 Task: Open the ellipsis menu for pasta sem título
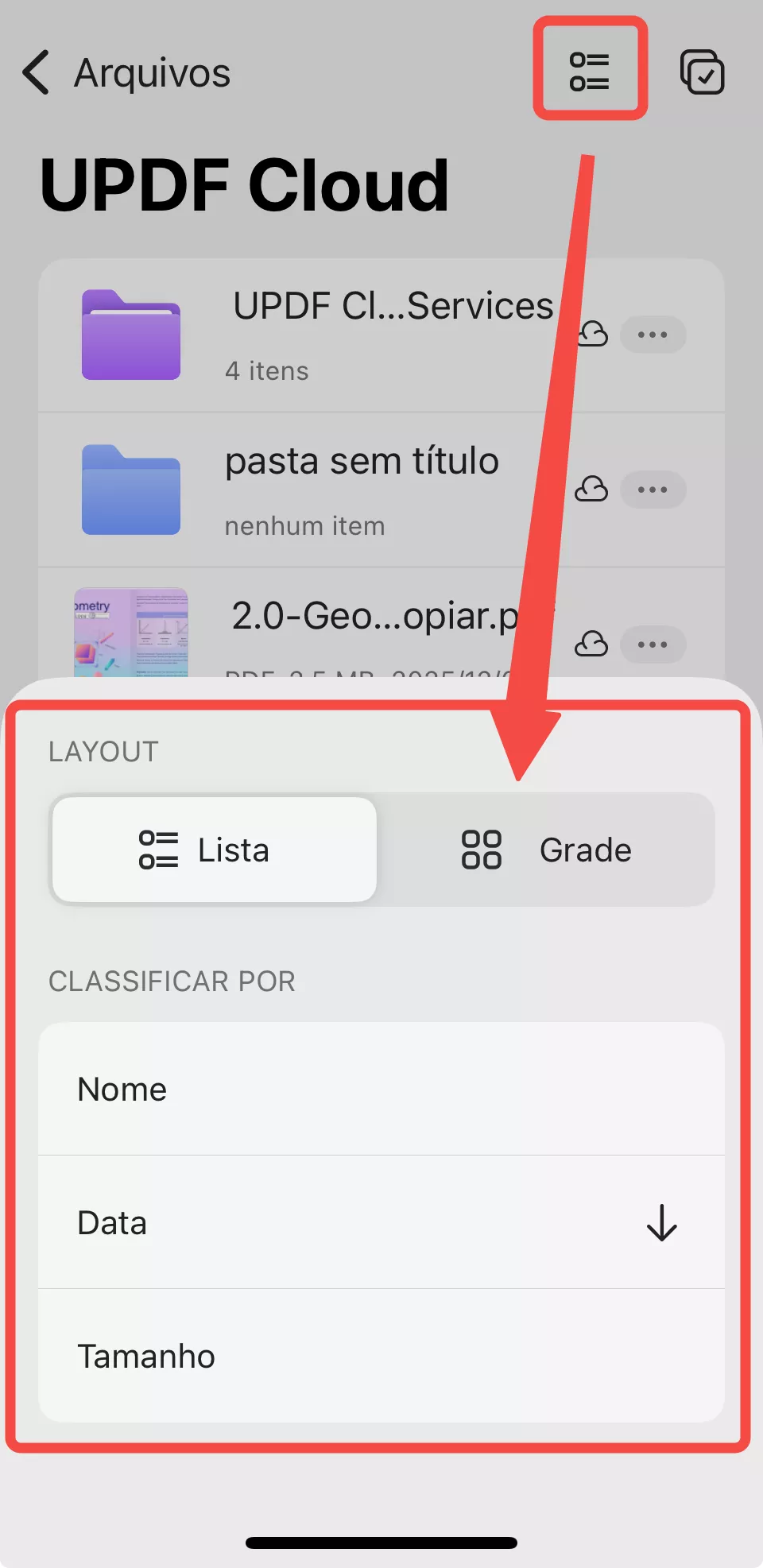click(653, 490)
